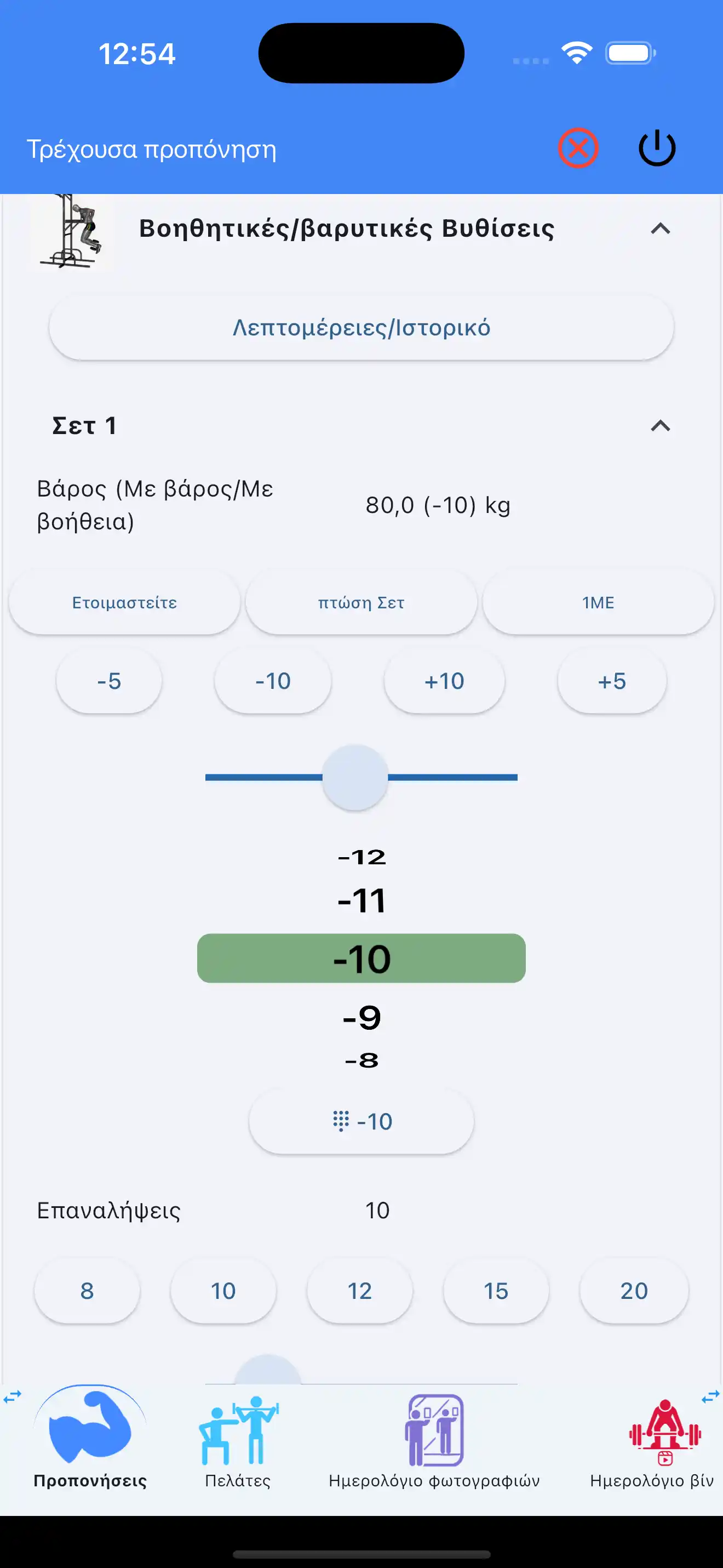Cancel the current workout with red X
Viewport: 723px width, 1568px height.
578,148
